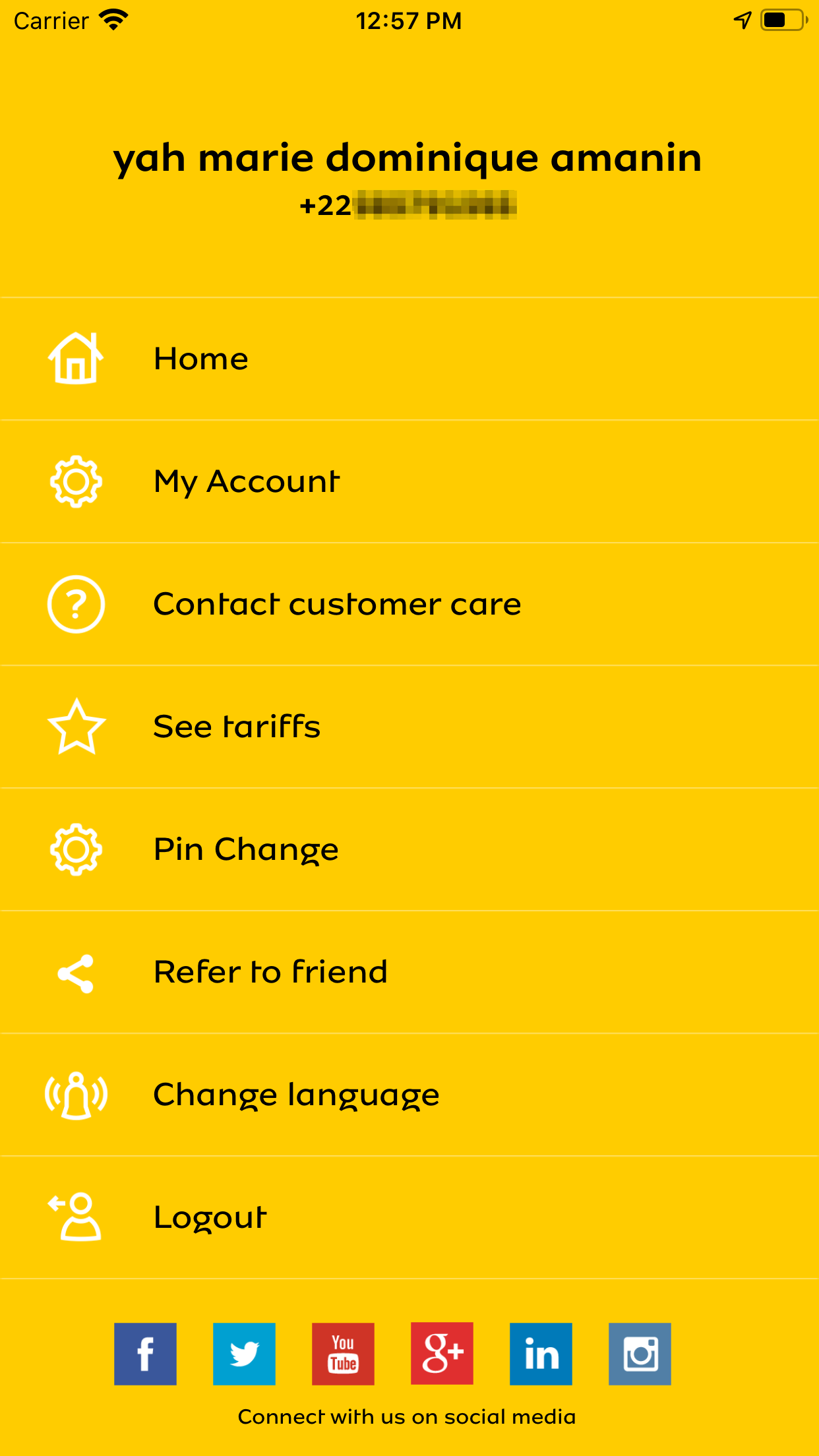Open the YouTube channel icon
Screen dimensions: 819x1456
coord(343,1354)
